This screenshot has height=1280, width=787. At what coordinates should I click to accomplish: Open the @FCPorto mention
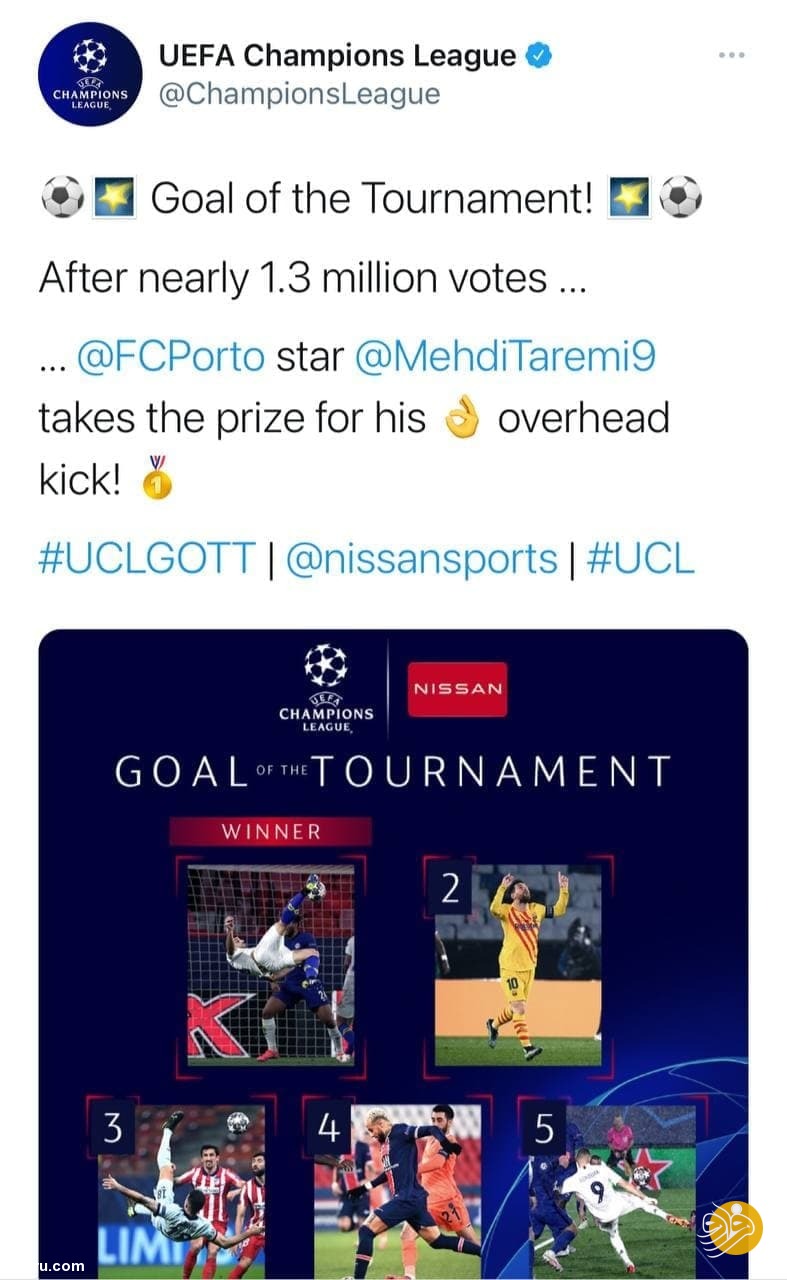coord(171,357)
